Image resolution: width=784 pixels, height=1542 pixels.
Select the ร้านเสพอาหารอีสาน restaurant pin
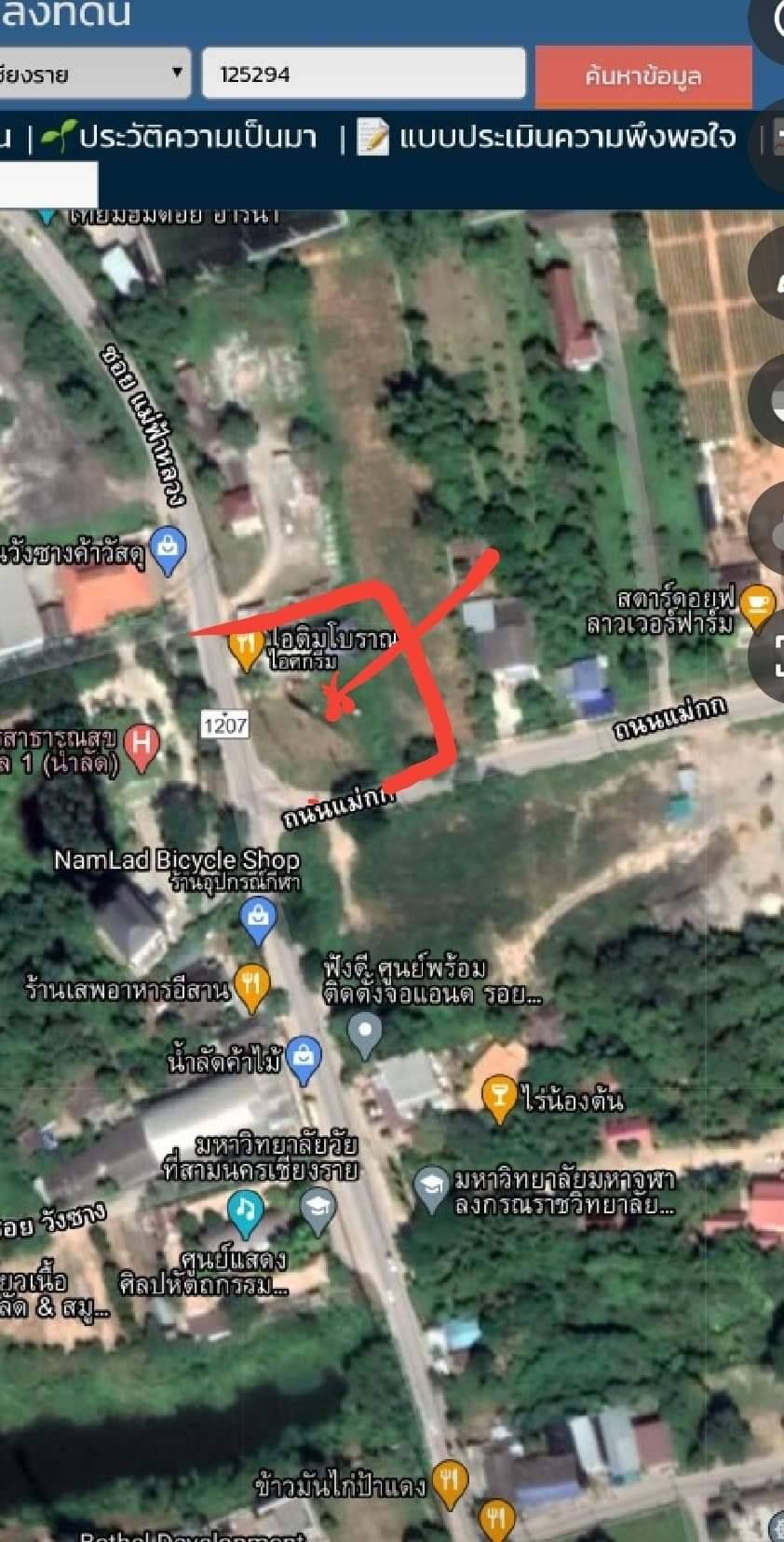tap(252, 988)
